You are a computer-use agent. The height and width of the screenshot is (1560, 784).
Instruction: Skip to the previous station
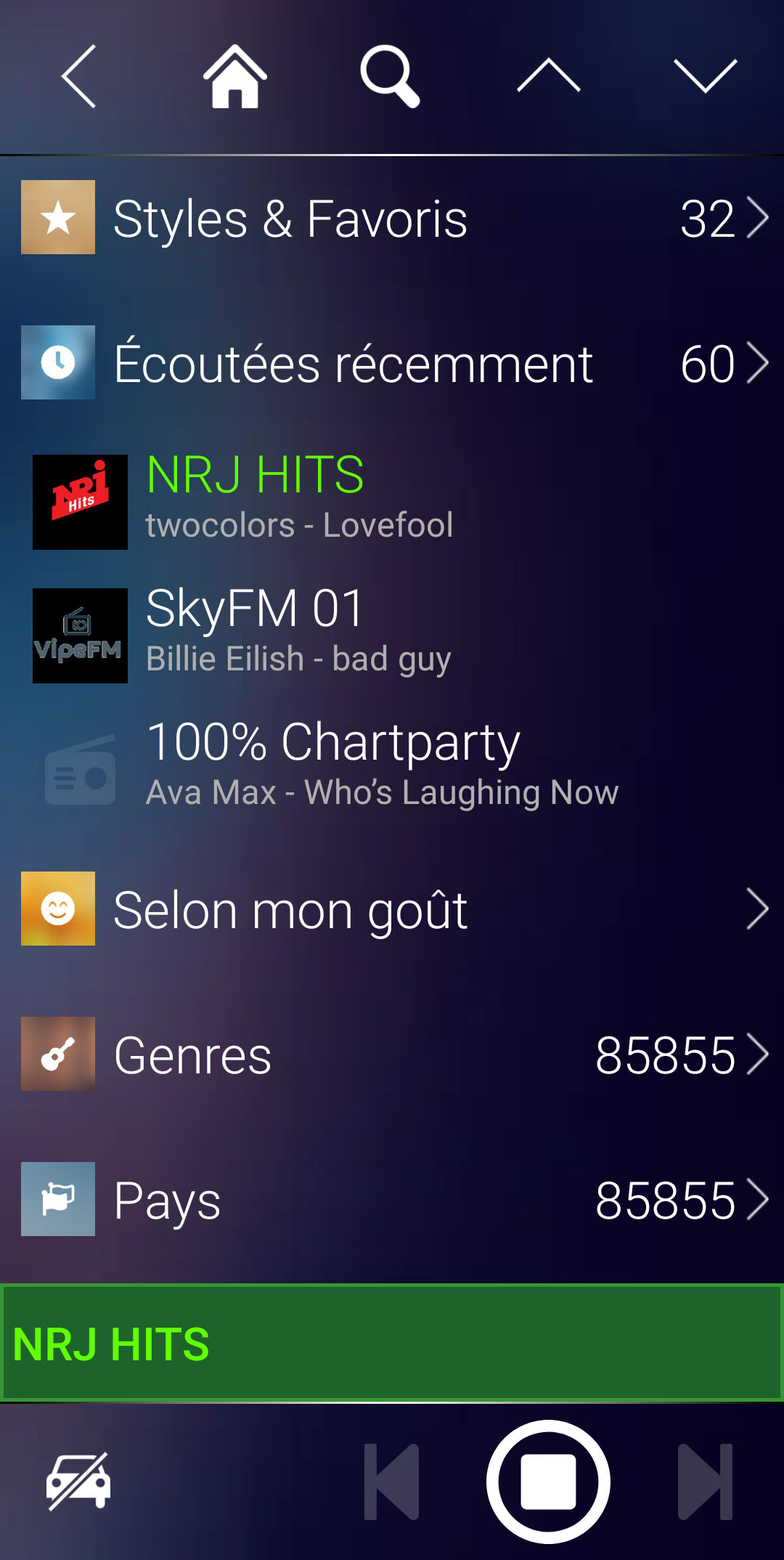click(x=392, y=1482)
